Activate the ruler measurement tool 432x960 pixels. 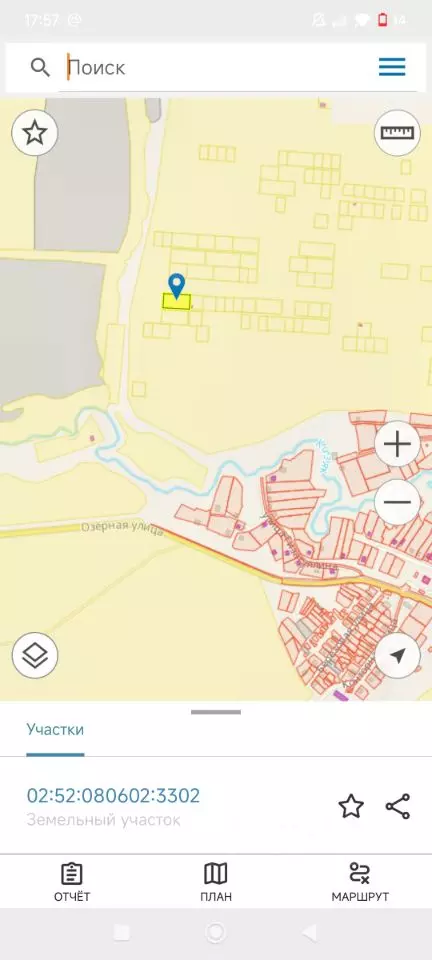pyautogui.click(x=398, y=132)
